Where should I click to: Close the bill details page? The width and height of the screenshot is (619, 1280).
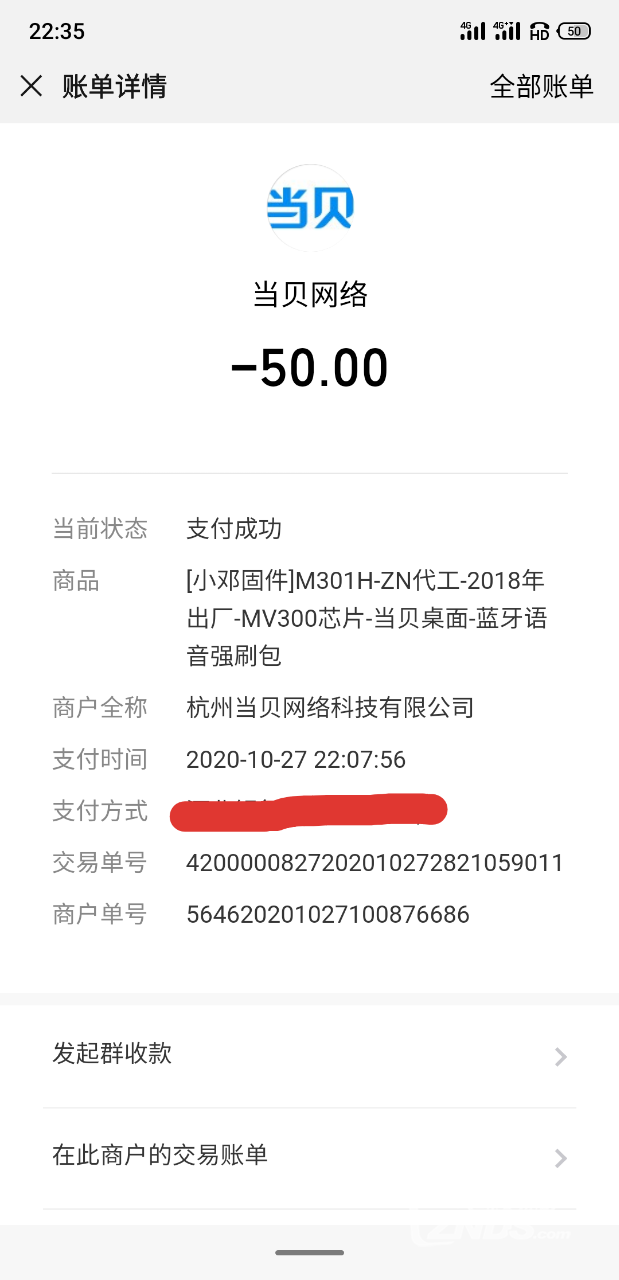[x=31, y=86]
